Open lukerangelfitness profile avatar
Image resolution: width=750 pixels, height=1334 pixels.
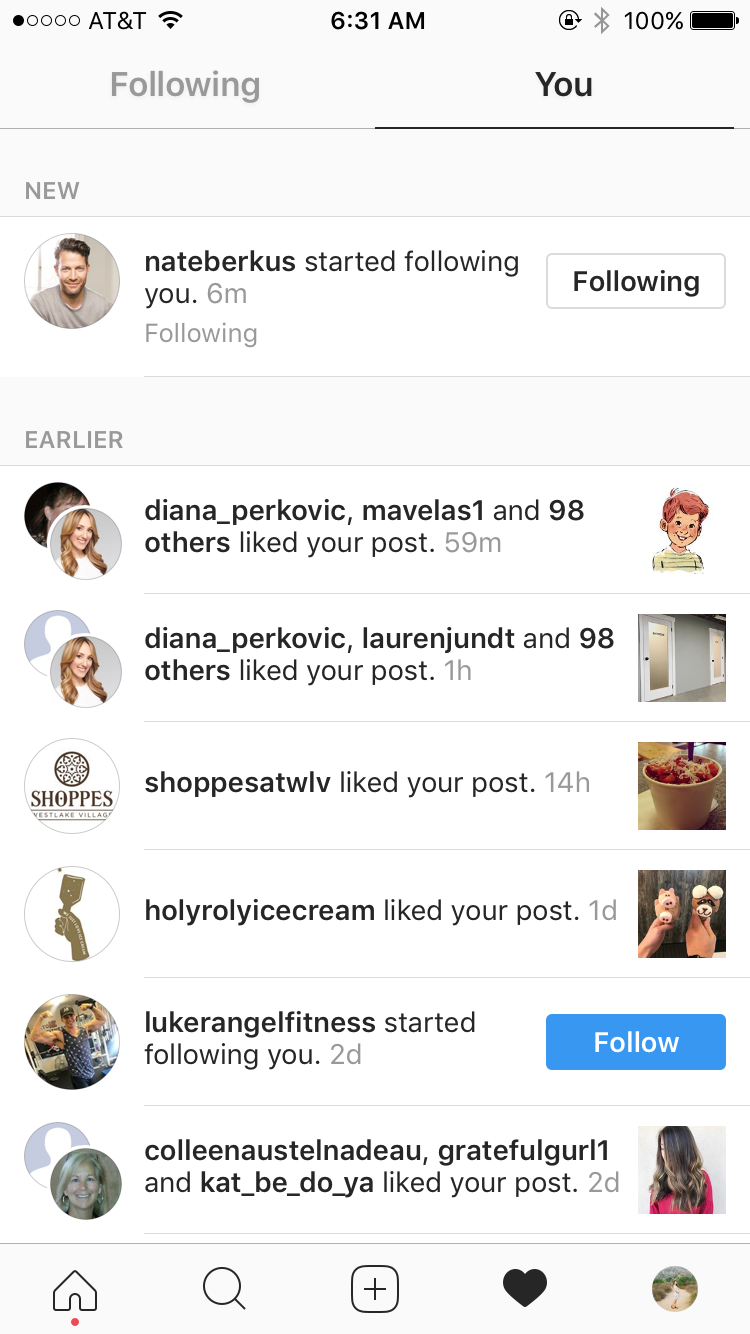72,1042
